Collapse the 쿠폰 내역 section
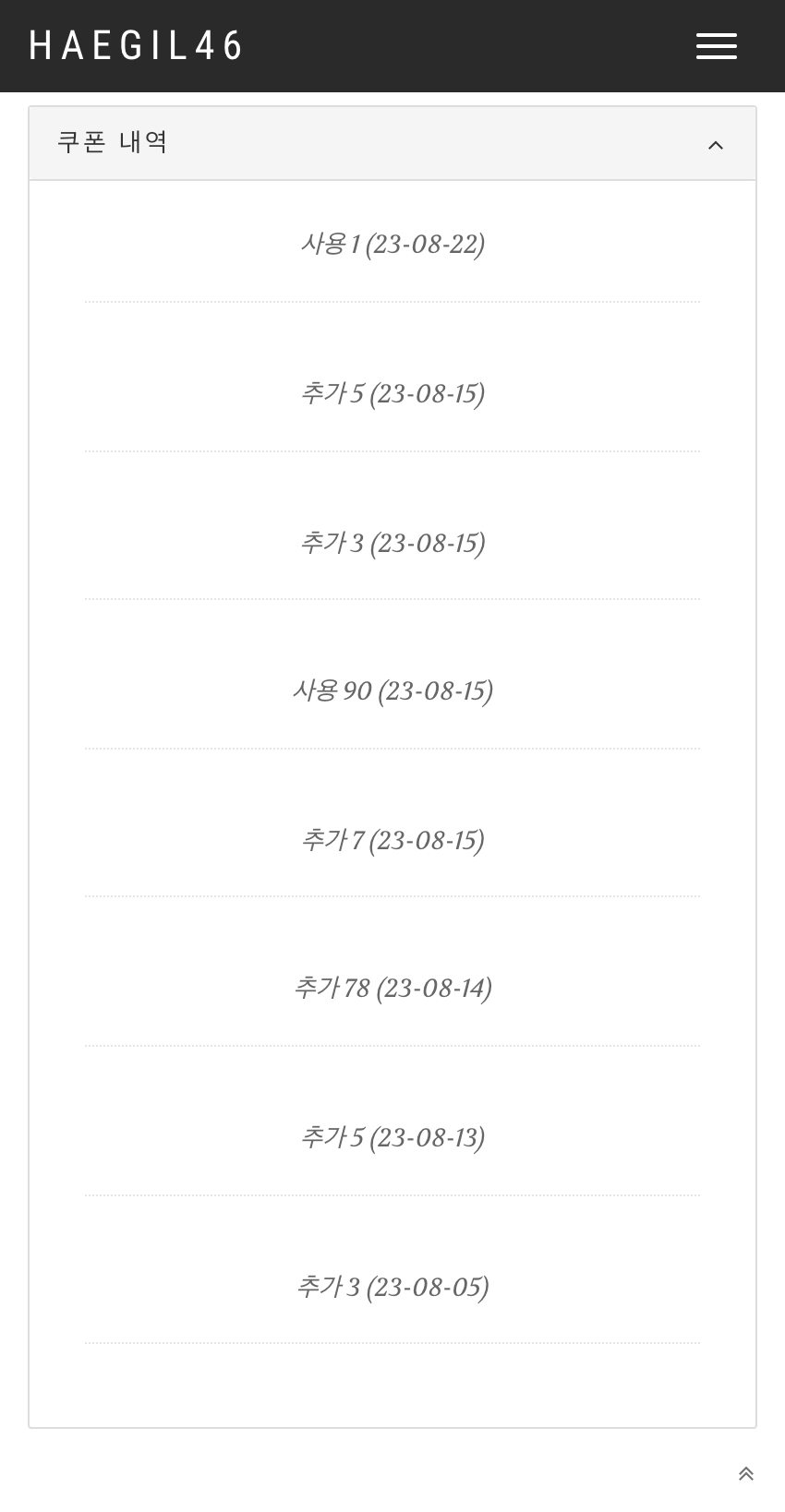The height and width of the screenshot is (1512, 785). tap(715, 145)
